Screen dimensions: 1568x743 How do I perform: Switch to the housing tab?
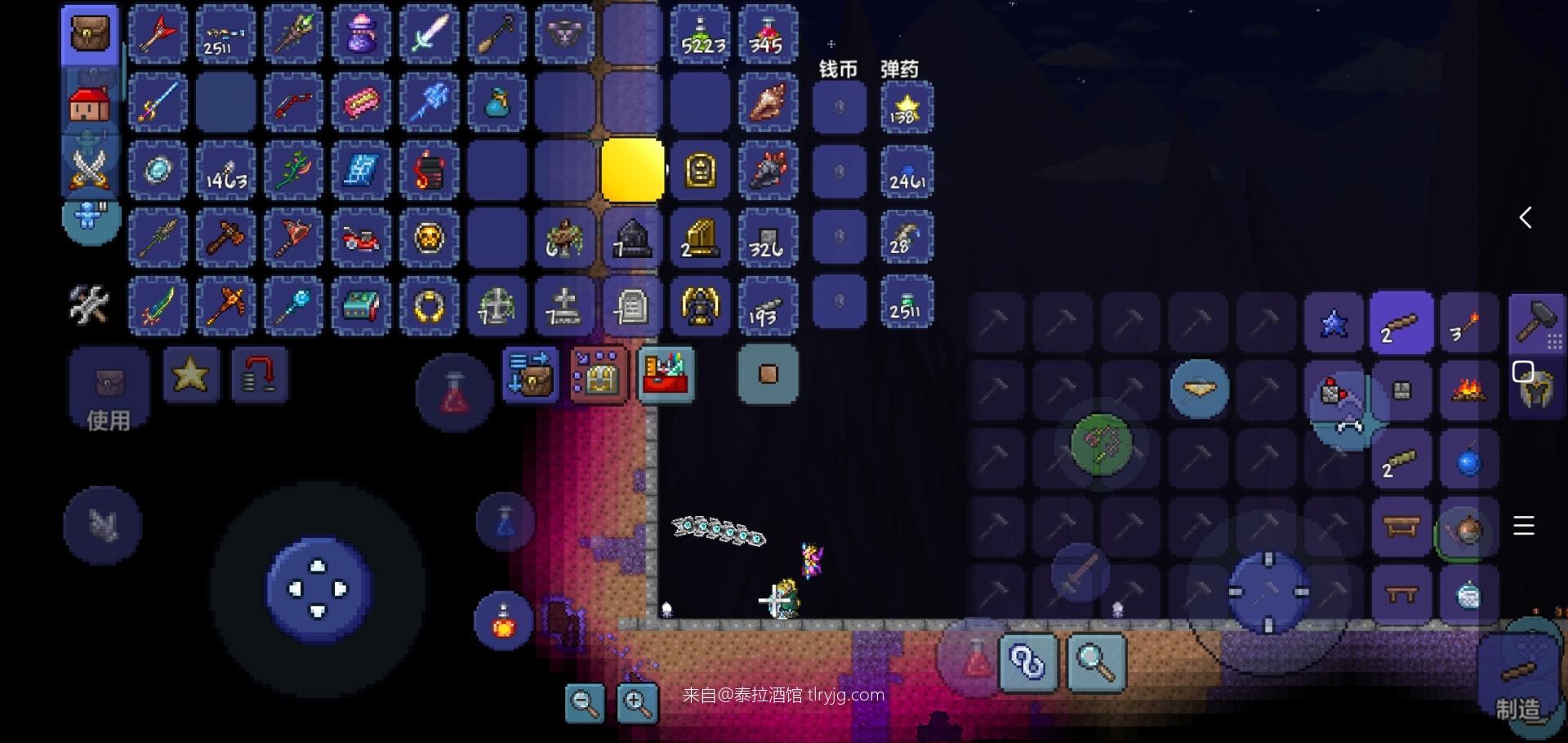[90, 104]
